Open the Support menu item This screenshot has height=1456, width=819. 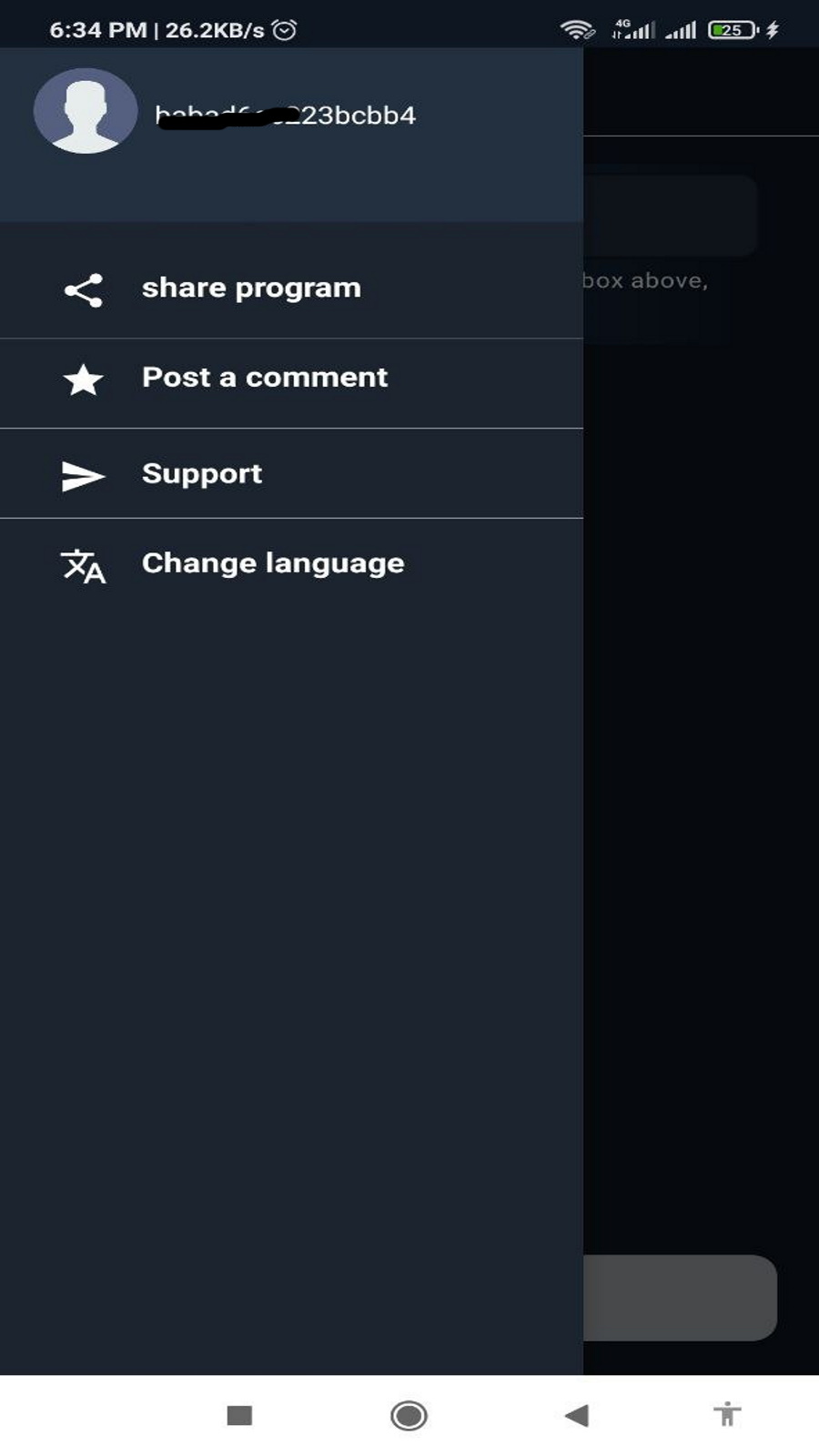click(202, 474)
